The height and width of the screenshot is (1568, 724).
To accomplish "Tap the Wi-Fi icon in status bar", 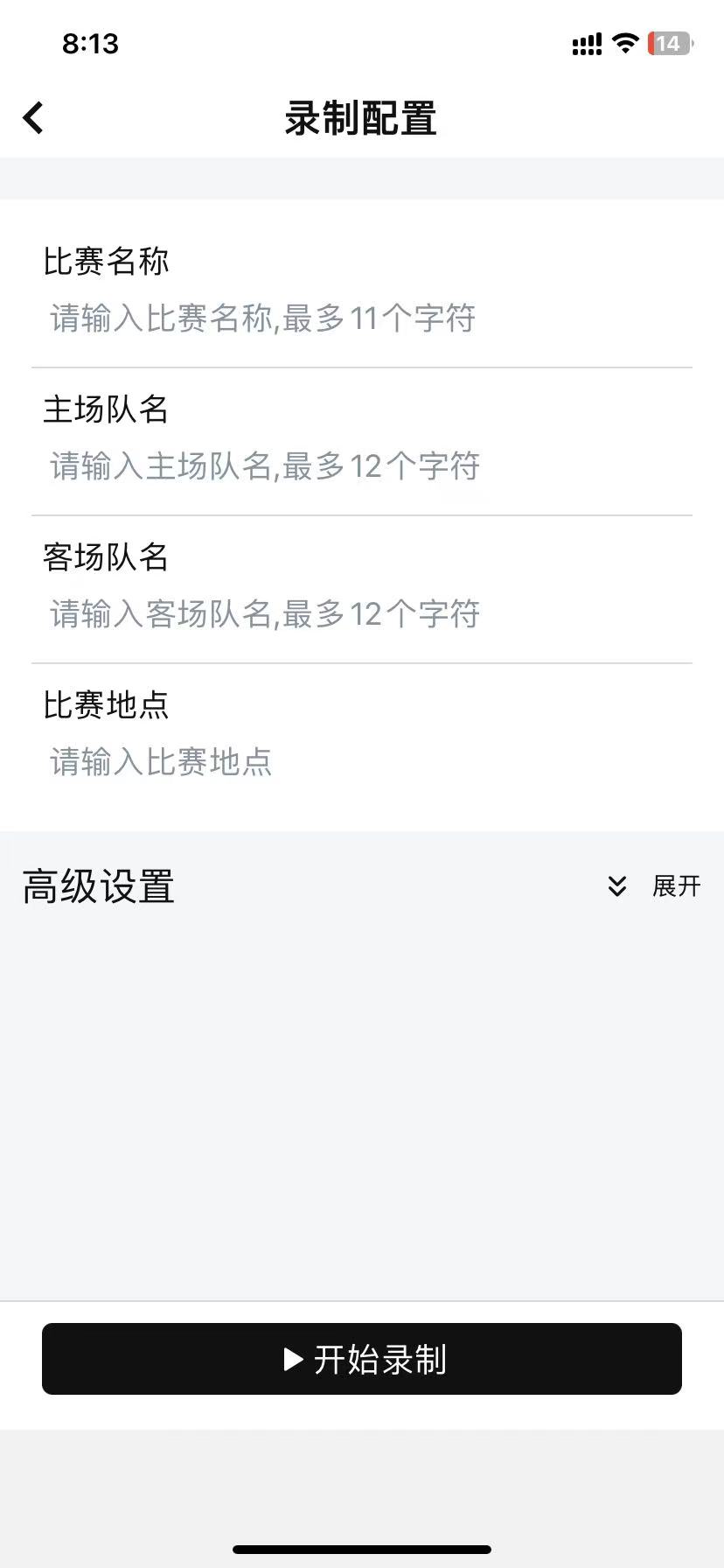I will point(624,43).
